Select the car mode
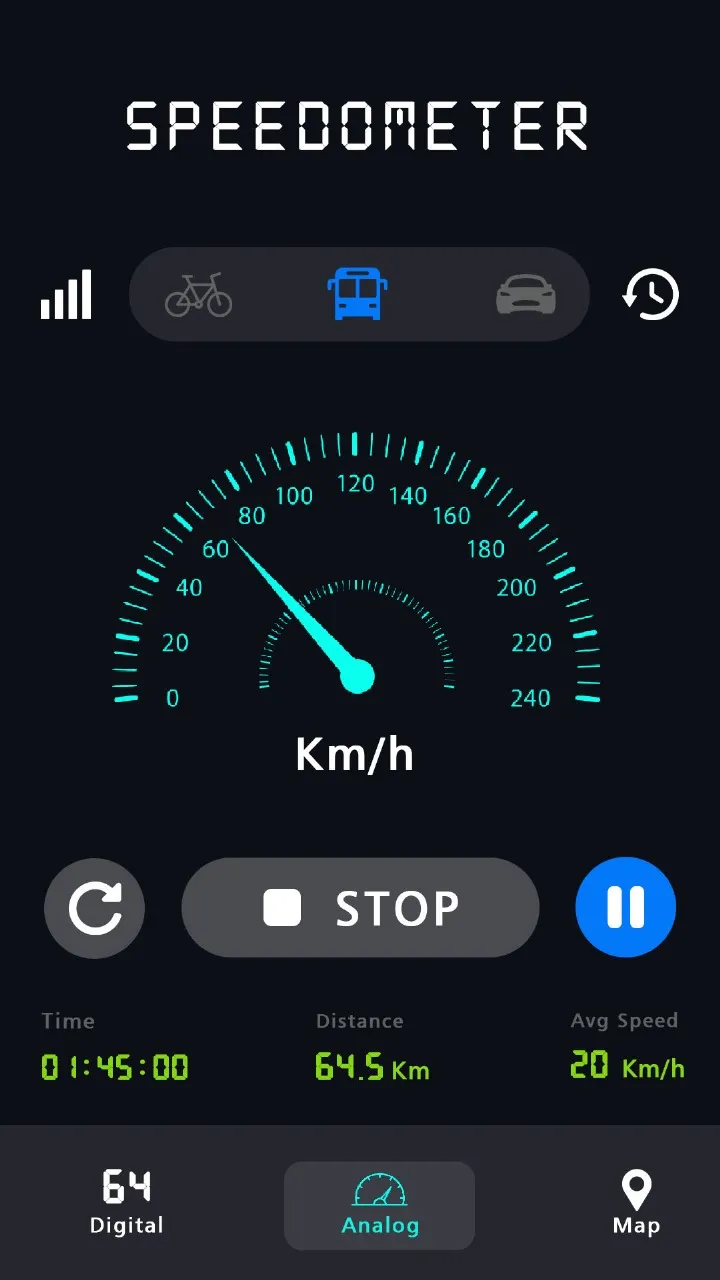Viewport: 720px width, 1280px height. pyautogui.click(x=526, y=295)
